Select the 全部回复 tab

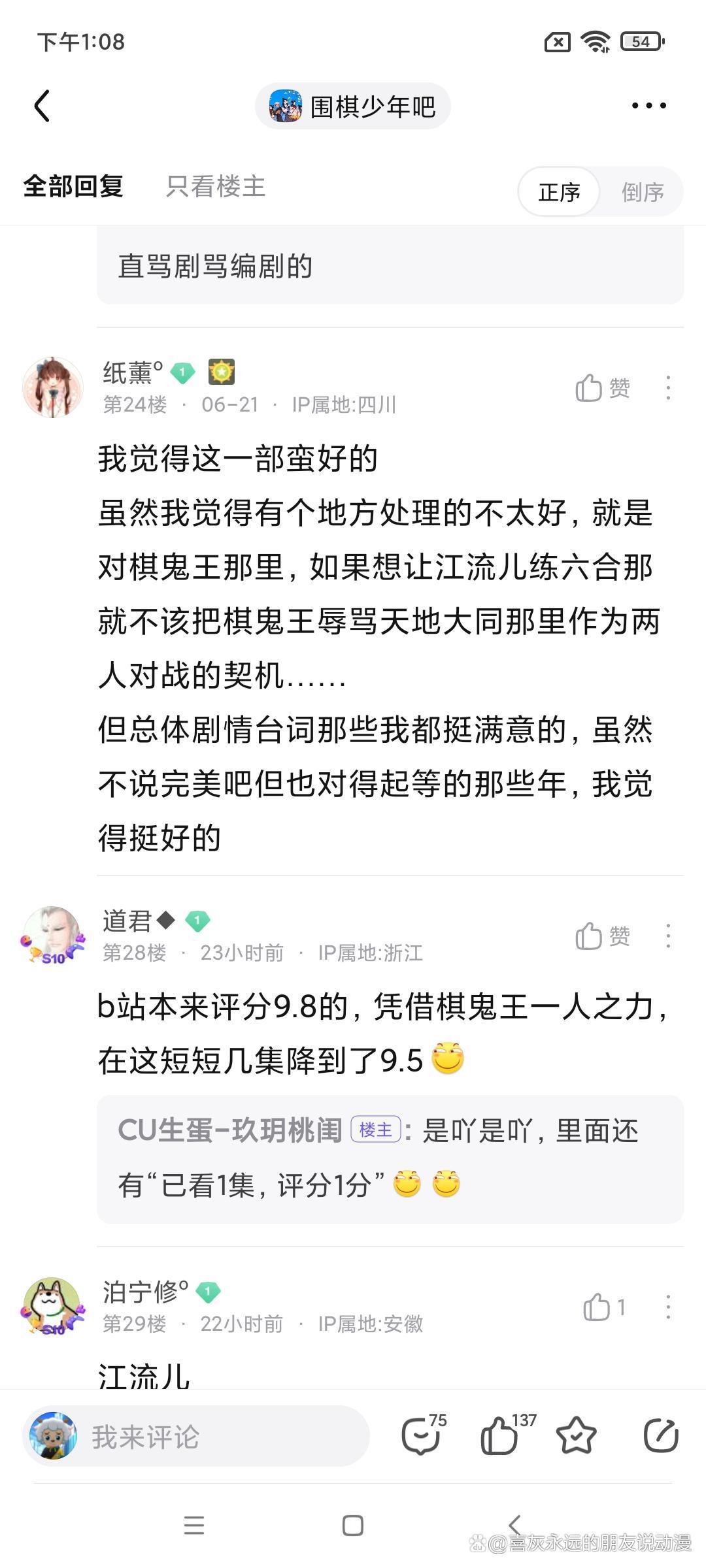click(75, 186)
